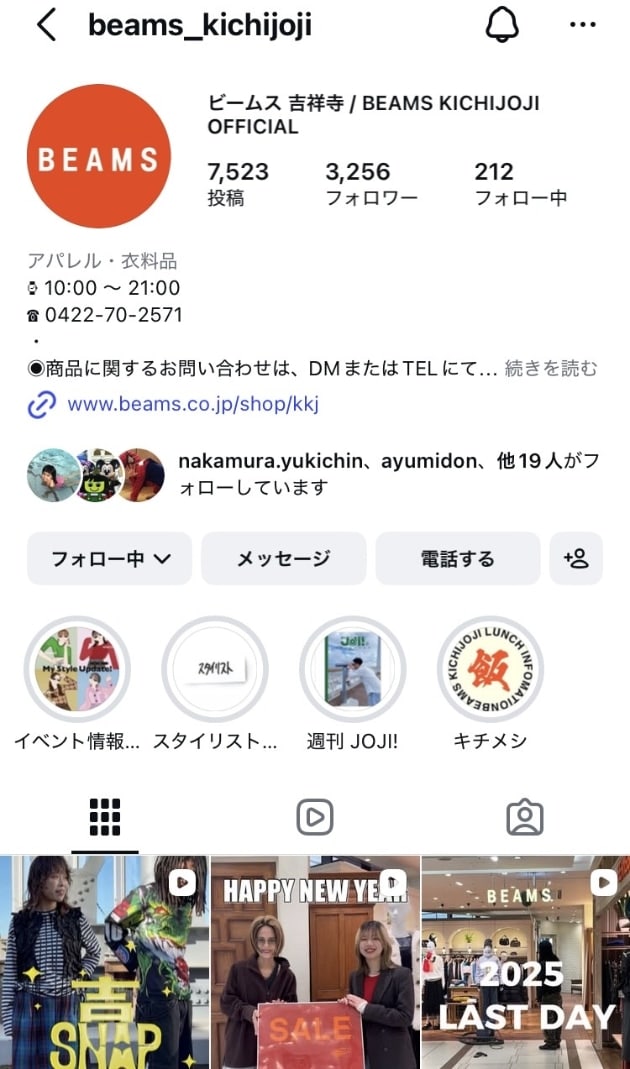The height and width of the screenshot is (1069, 630).
Task: View the BEAMS profile picture
Action: pyautogui.click(x=99, y=157)
